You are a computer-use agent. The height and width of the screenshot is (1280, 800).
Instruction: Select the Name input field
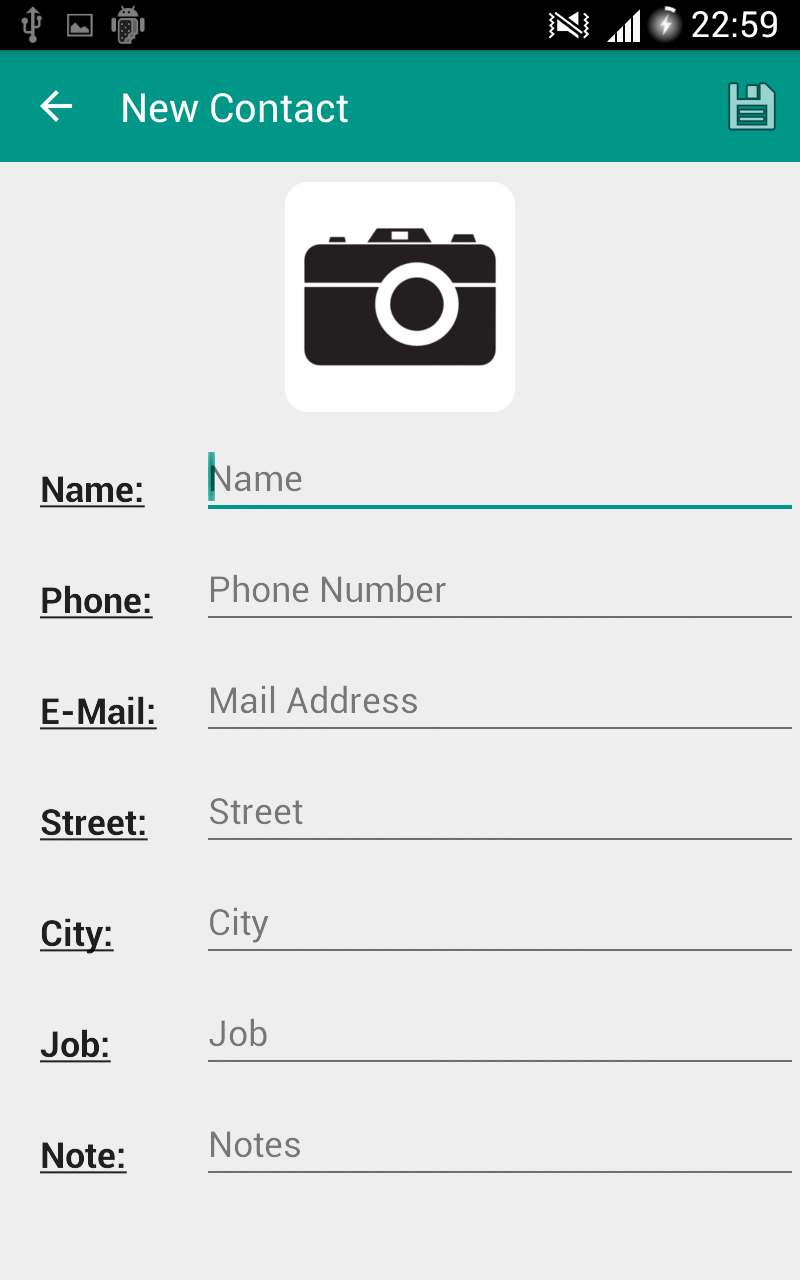(x=498, y=479)
